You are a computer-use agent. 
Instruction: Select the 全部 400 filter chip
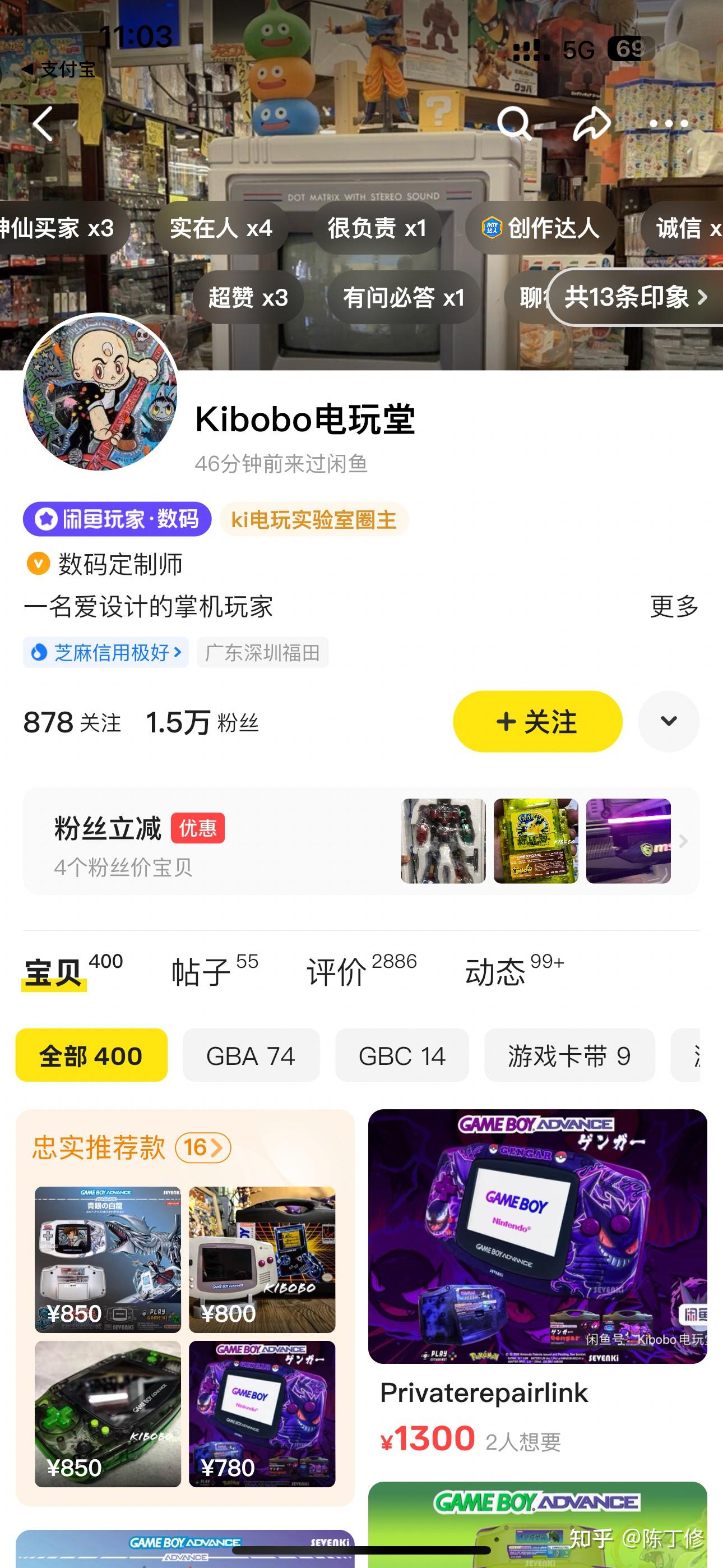pos(90,1055)
